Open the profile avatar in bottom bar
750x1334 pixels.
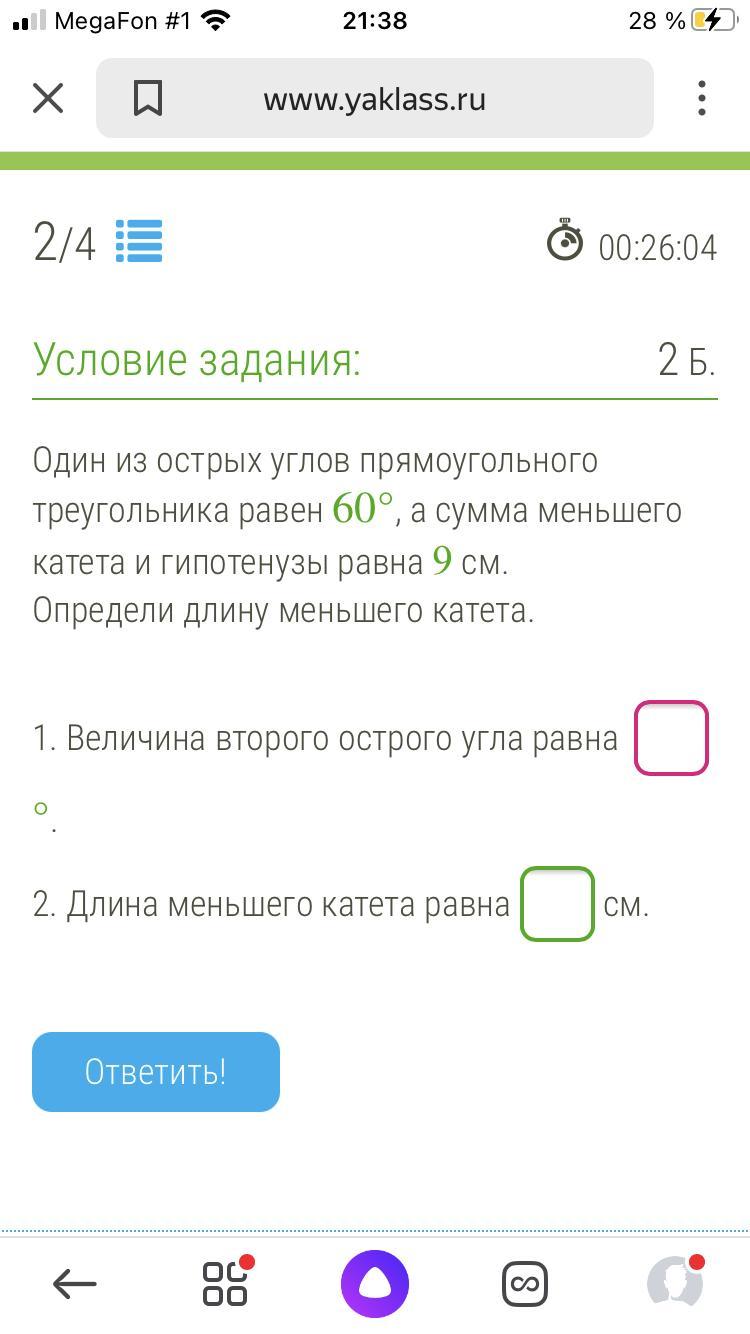675,1283
